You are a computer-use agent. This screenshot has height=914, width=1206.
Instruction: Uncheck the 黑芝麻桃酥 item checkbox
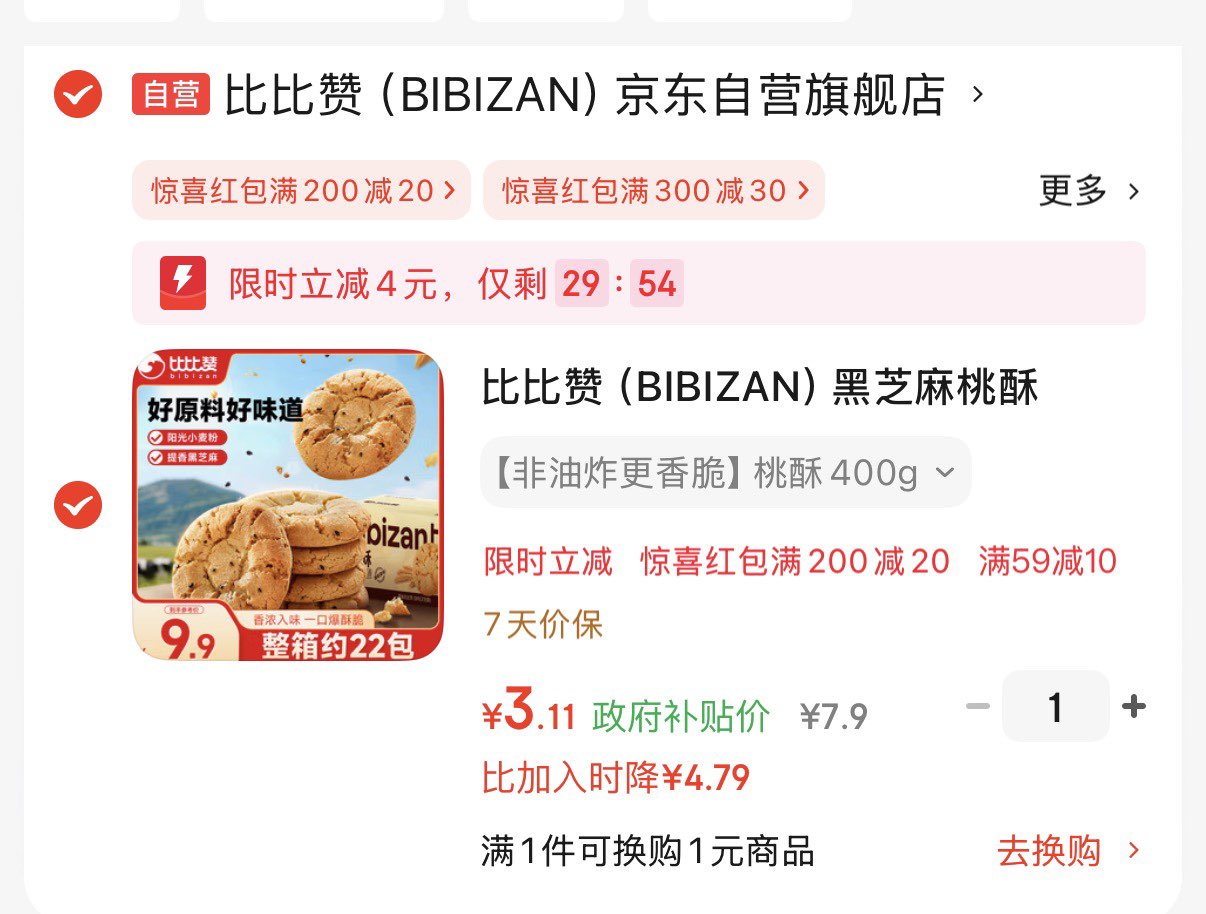pyautogui.click(x=78, y=506)
